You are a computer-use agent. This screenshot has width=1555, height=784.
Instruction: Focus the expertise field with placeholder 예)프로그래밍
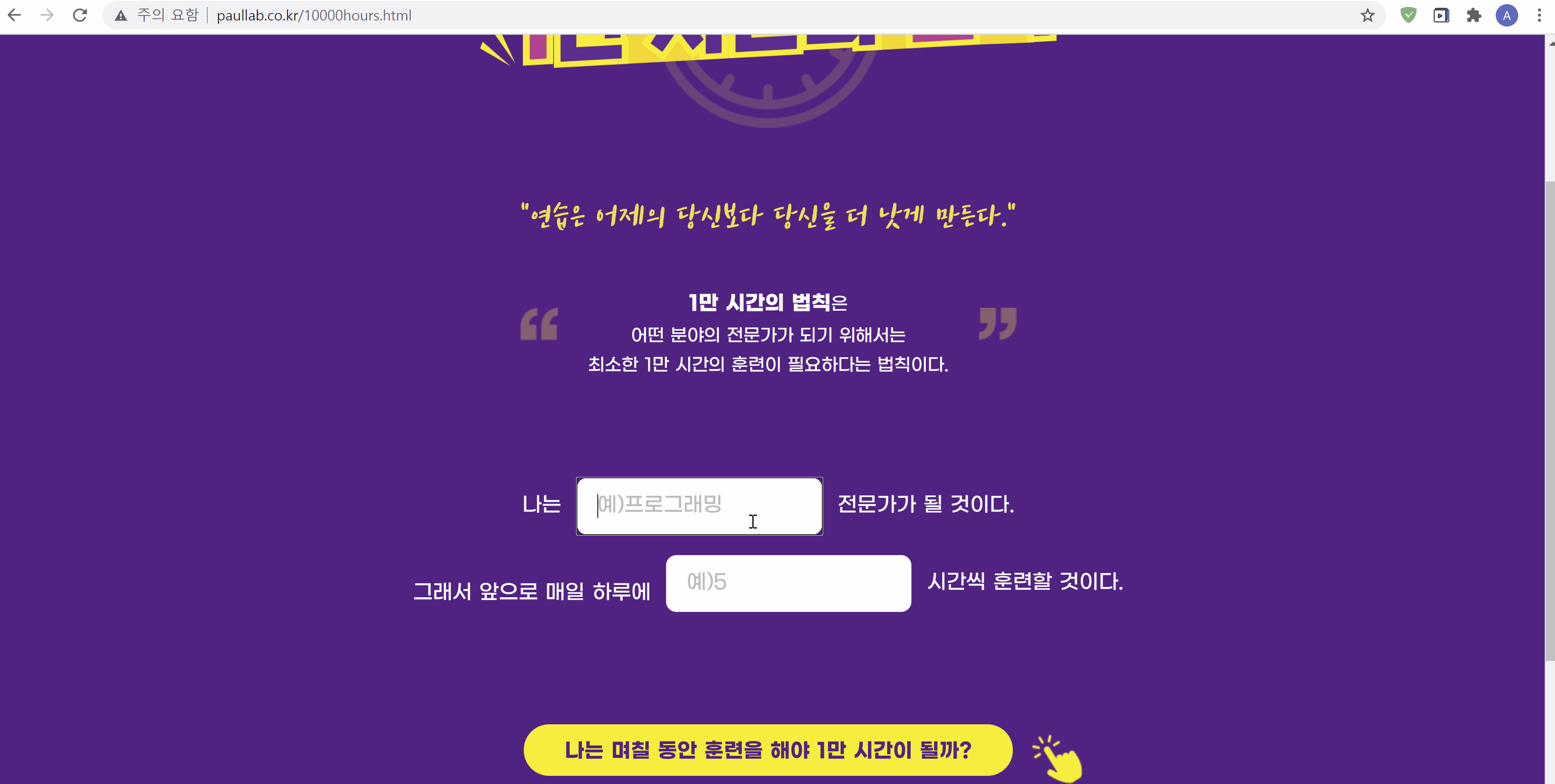(699, 506)
